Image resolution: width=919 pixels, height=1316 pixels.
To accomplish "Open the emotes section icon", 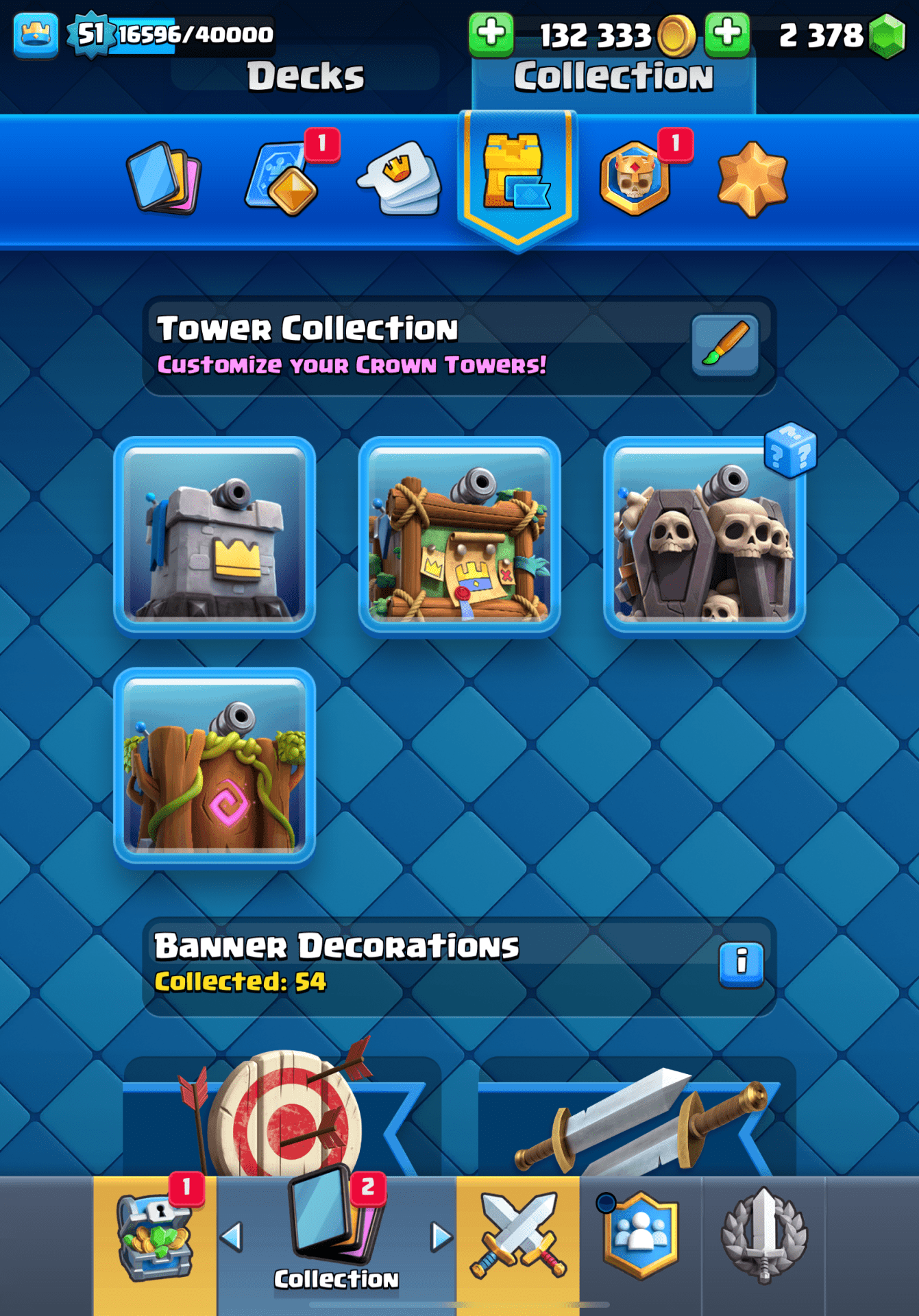I will point(400,178).
